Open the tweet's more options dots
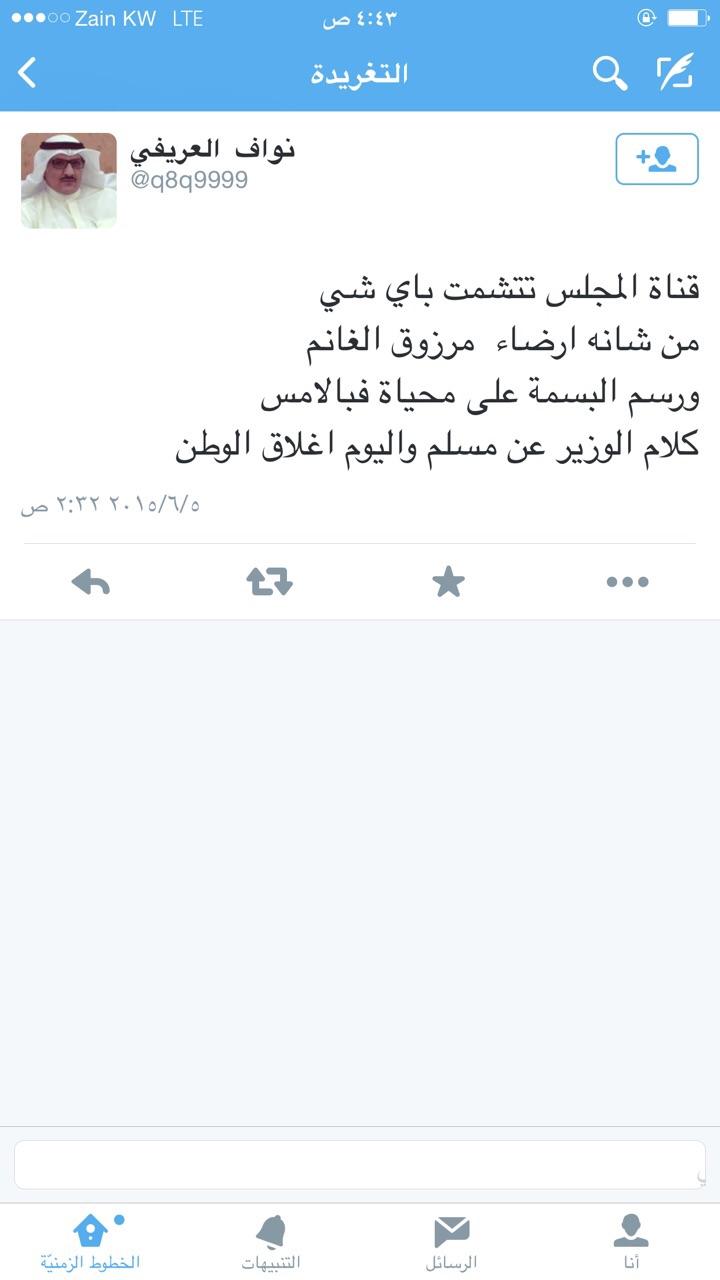 [x=627, y=582]
